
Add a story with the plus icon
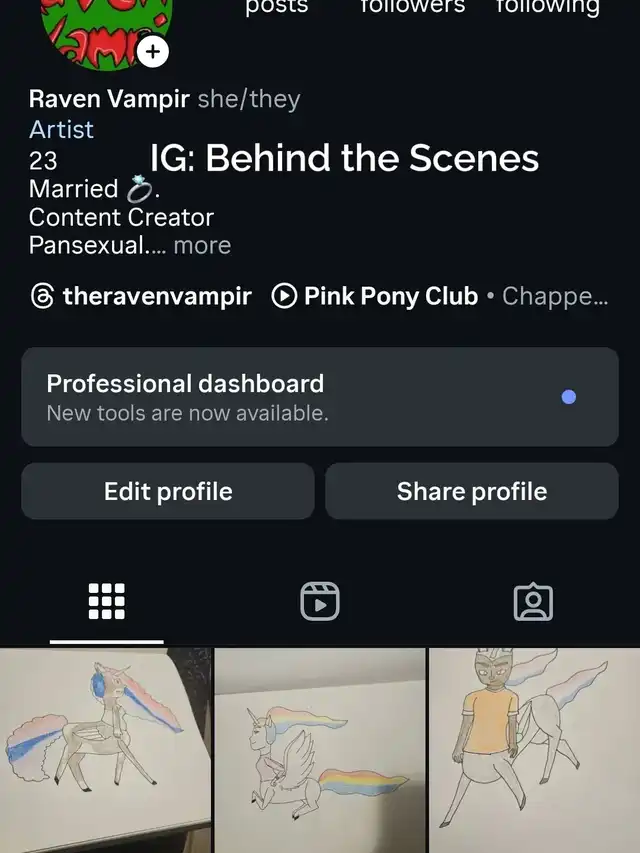152,52
